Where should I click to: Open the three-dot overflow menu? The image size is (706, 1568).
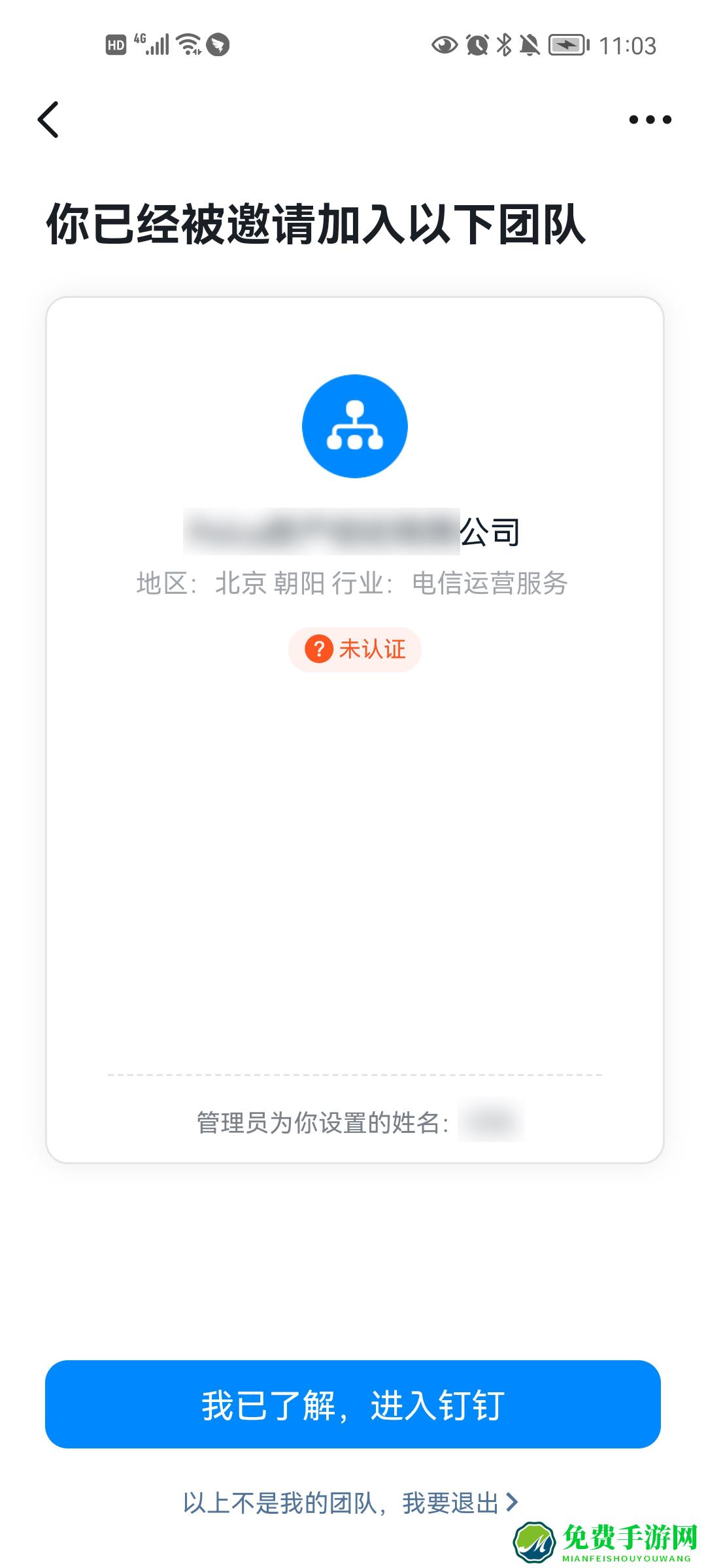tap(650, 120)
